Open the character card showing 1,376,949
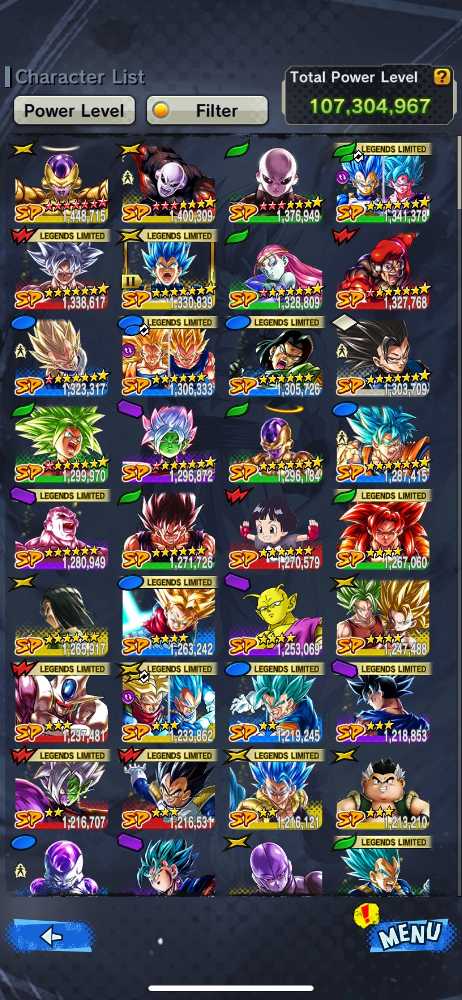 click(276, 183)
